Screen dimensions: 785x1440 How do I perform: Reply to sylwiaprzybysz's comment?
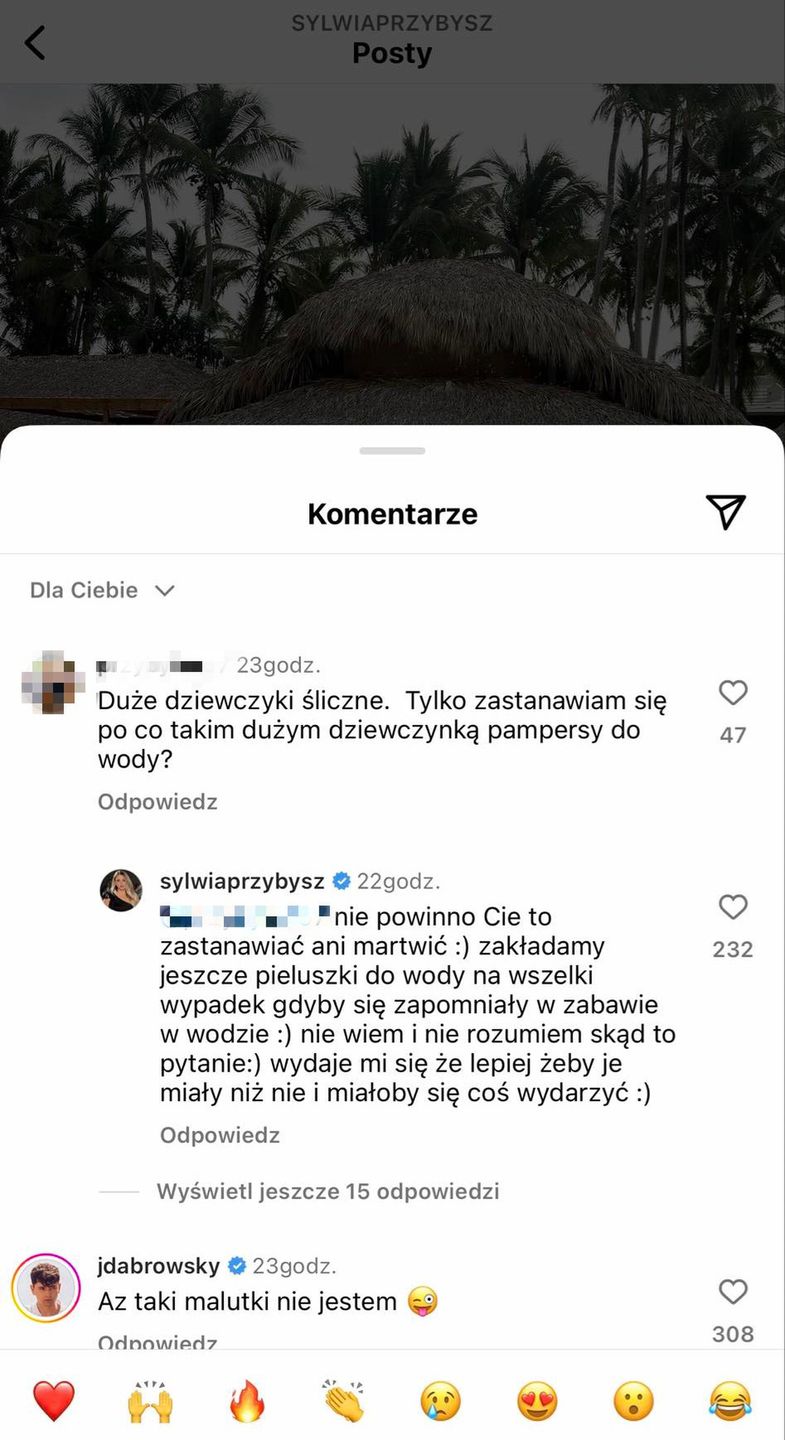click(220, 1135)
